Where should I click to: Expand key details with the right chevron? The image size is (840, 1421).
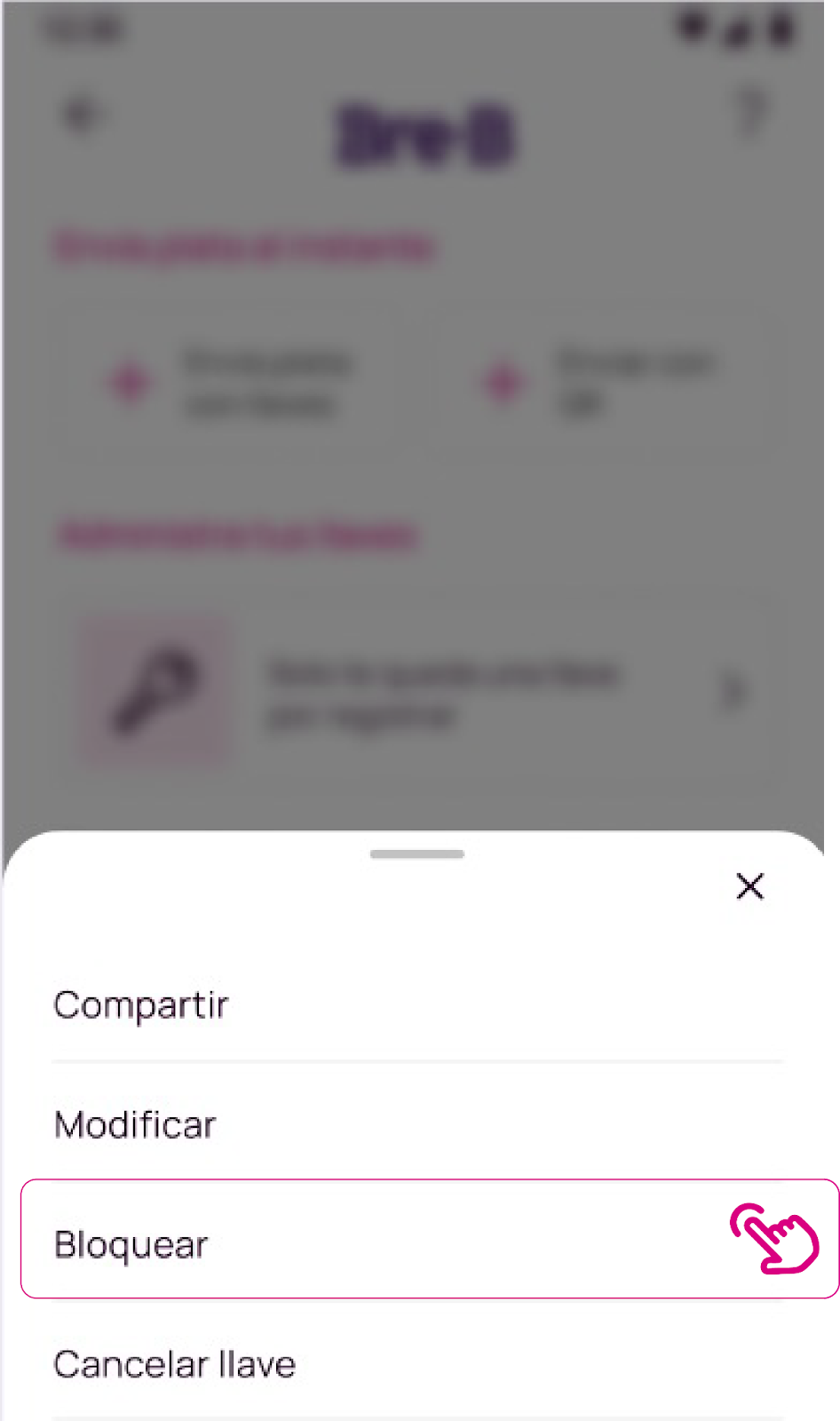point(734,690)
